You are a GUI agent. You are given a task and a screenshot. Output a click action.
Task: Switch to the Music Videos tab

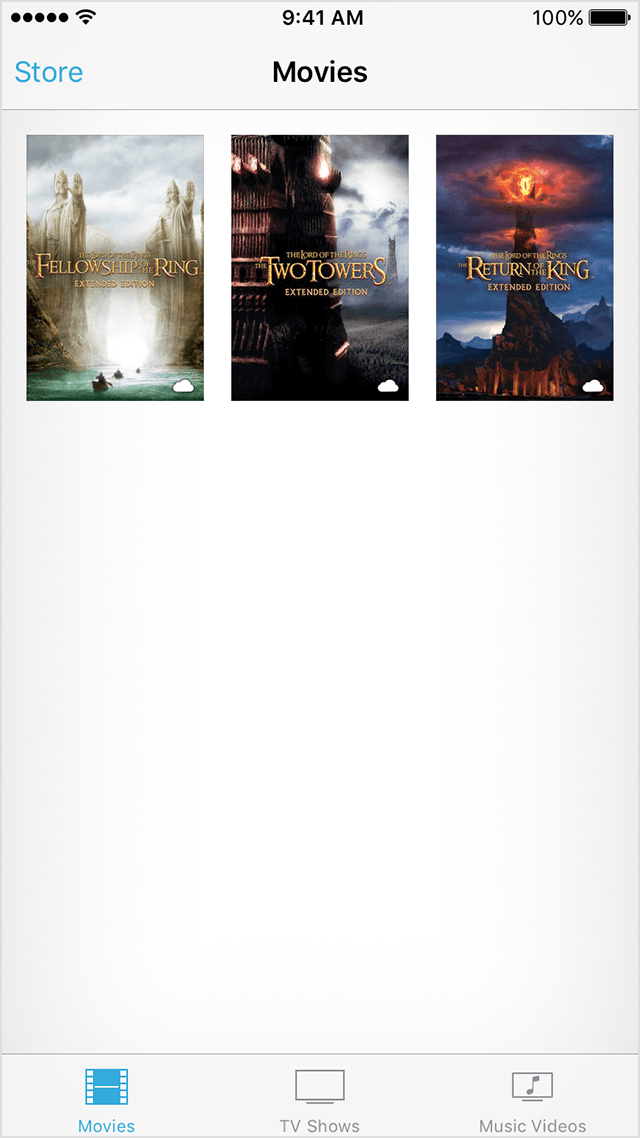click(x=532, y=1099)
